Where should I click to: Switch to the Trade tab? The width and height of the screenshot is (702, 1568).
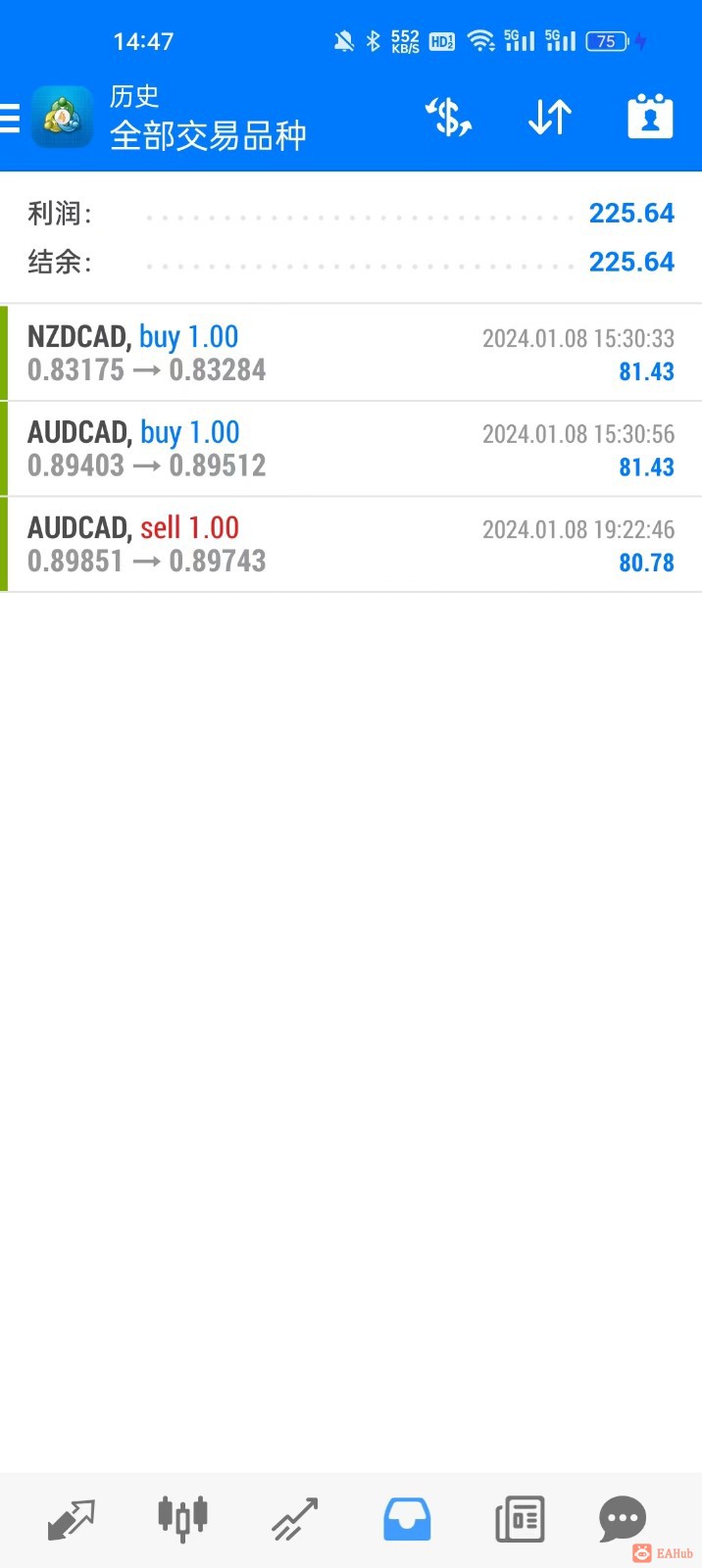point(295,1520)
